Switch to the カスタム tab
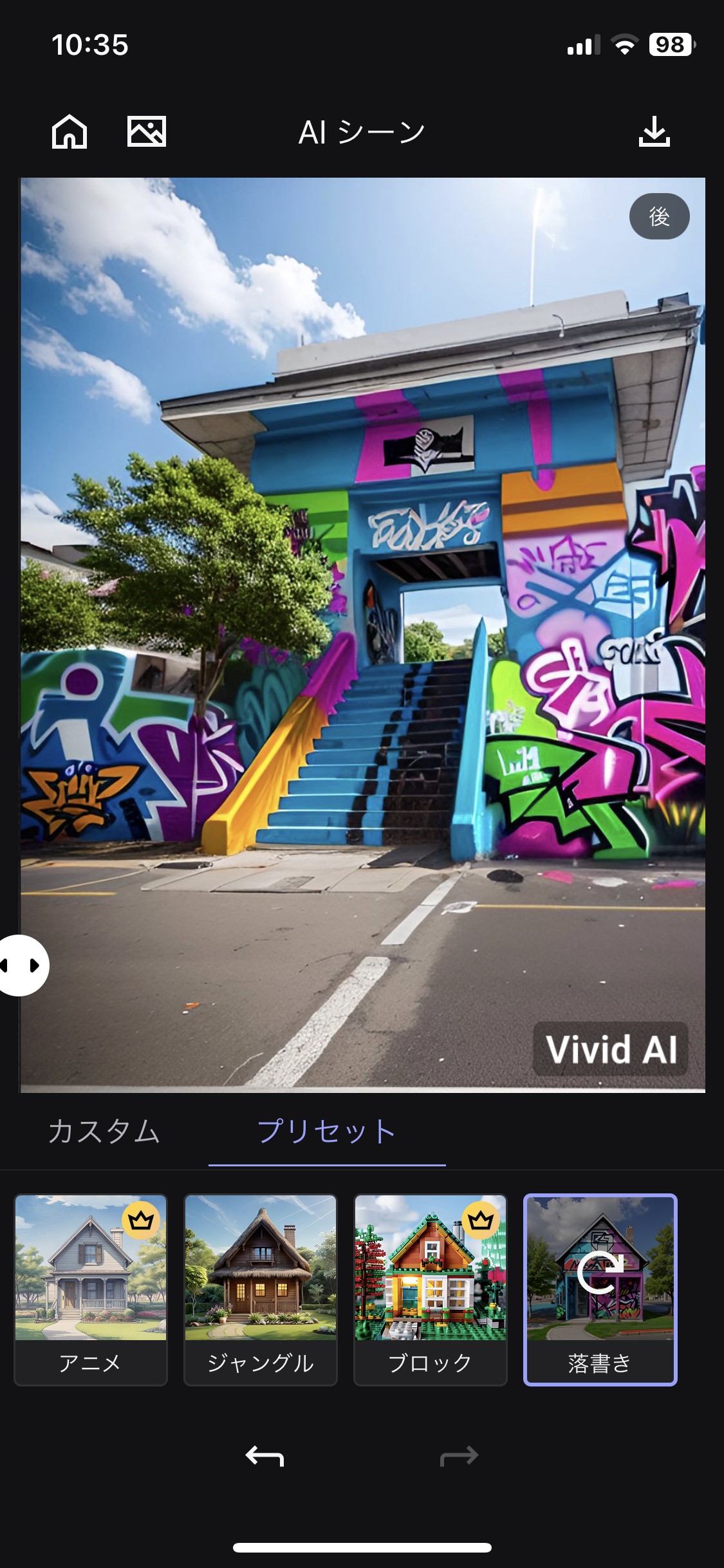Viewport: 724px width, 1568px height. 104,1132
